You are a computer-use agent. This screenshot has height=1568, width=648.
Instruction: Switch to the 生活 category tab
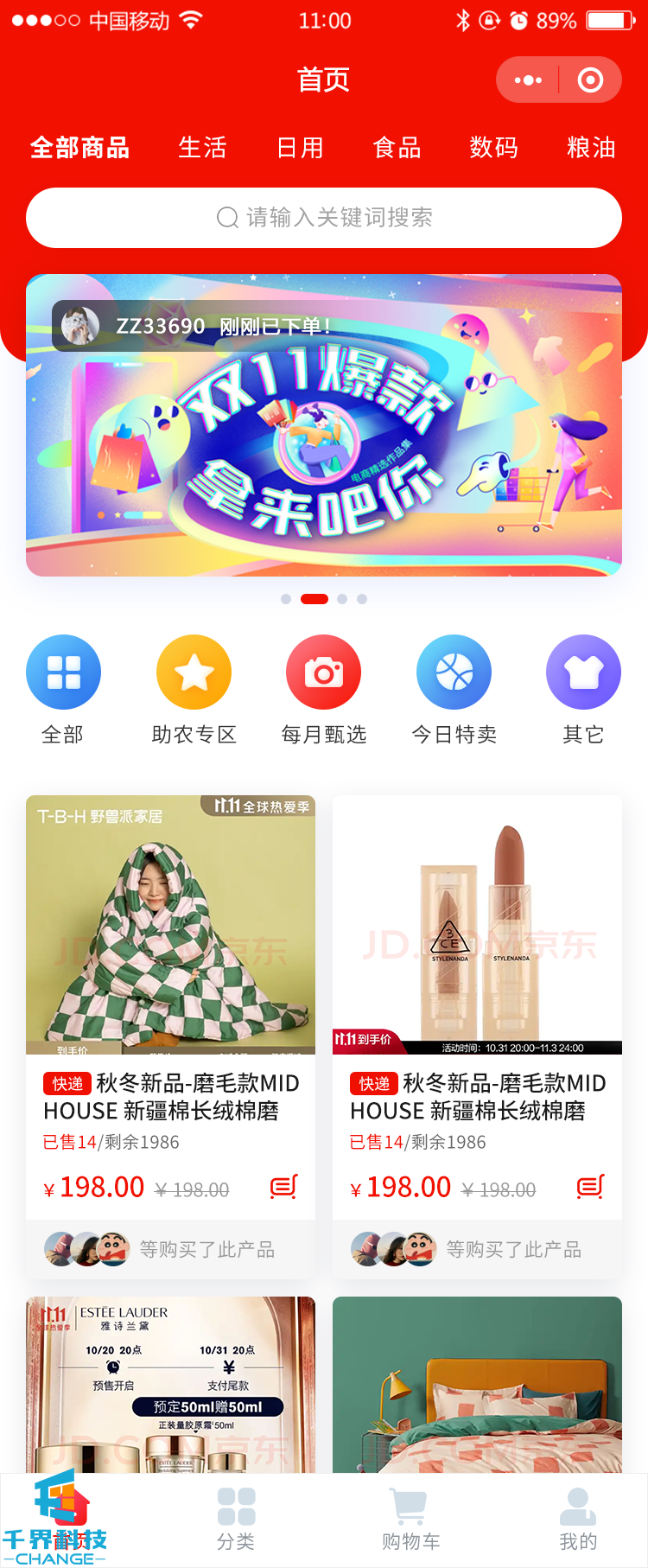pos(202,148)
